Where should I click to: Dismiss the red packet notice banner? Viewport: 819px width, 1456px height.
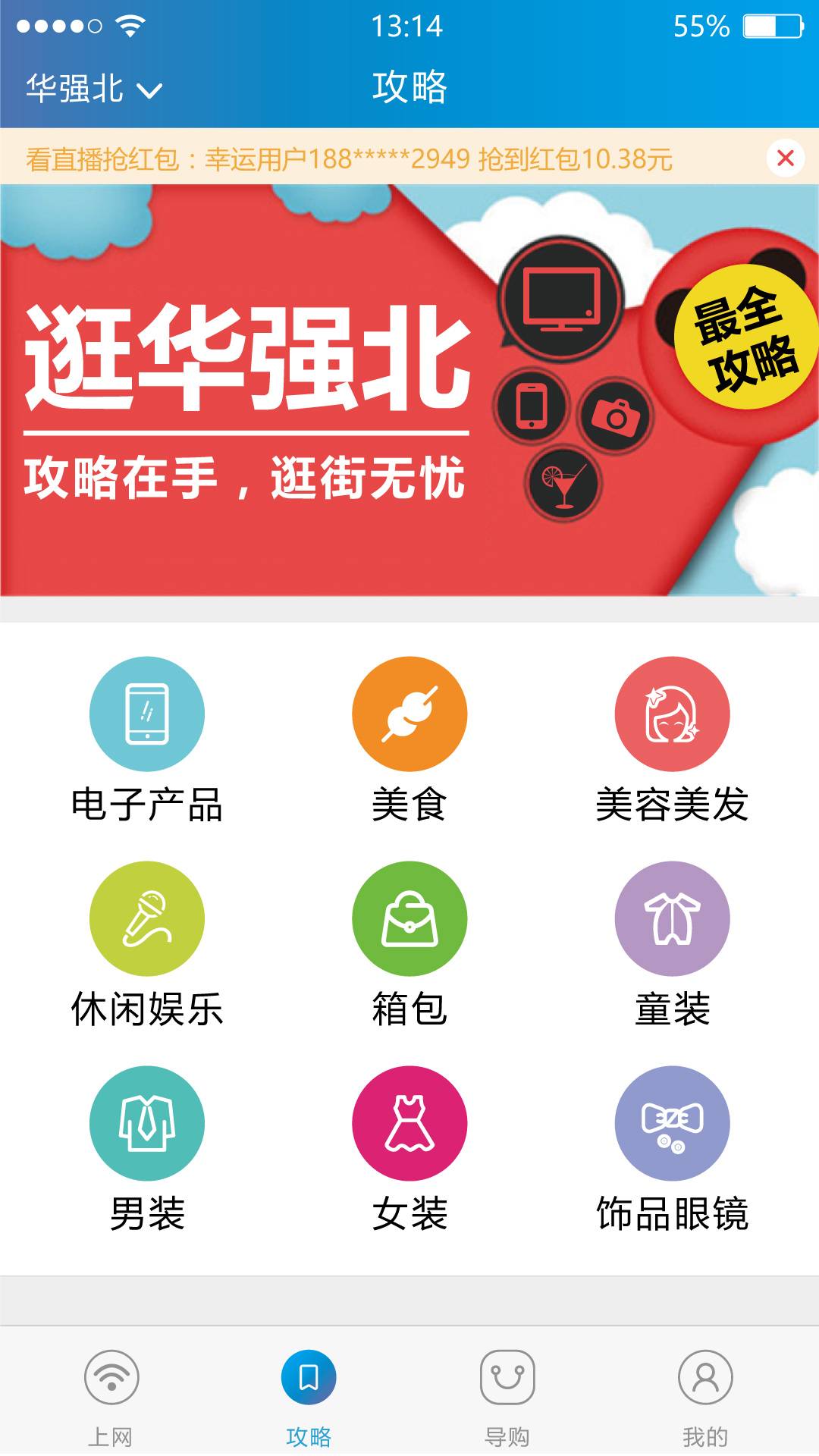coord(785,158)
